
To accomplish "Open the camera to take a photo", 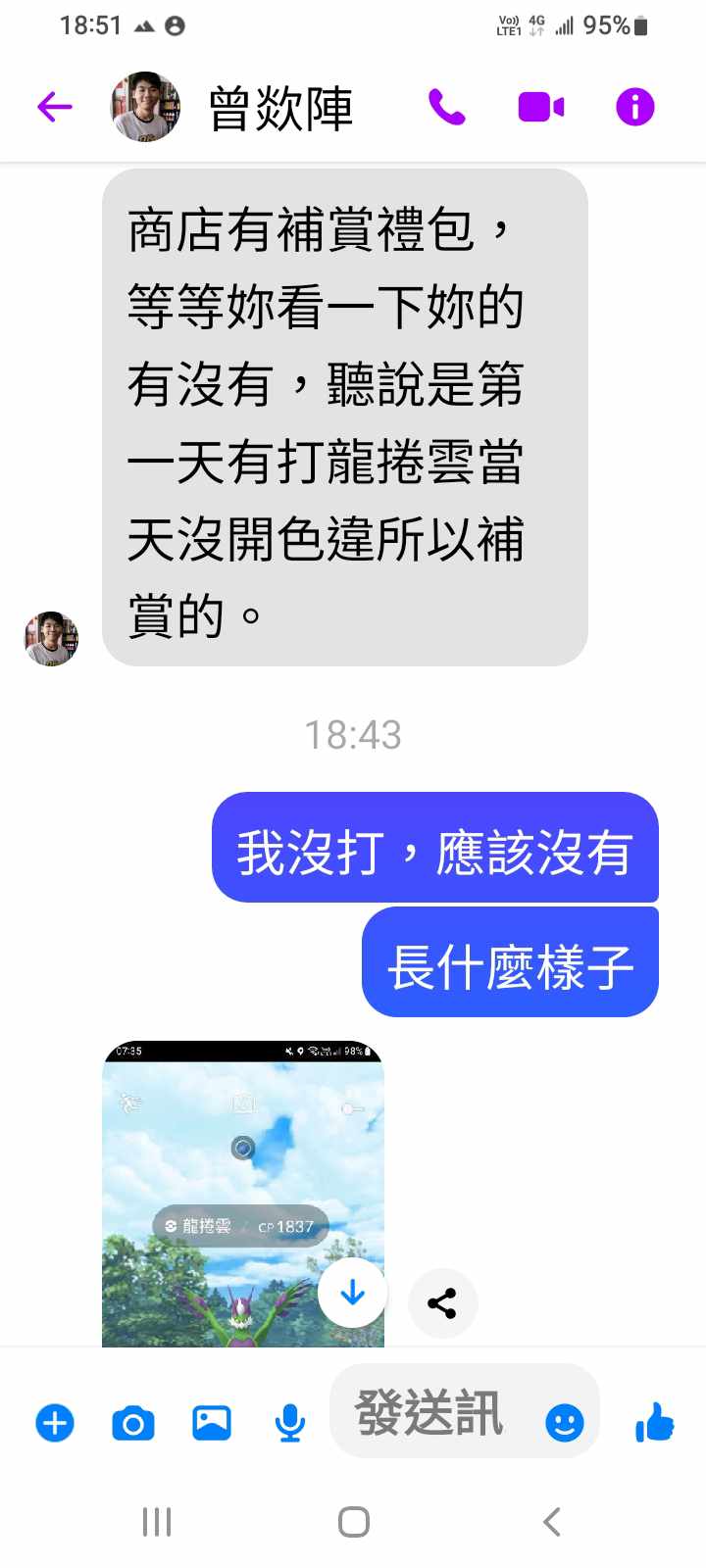I will click(133, 1423).
